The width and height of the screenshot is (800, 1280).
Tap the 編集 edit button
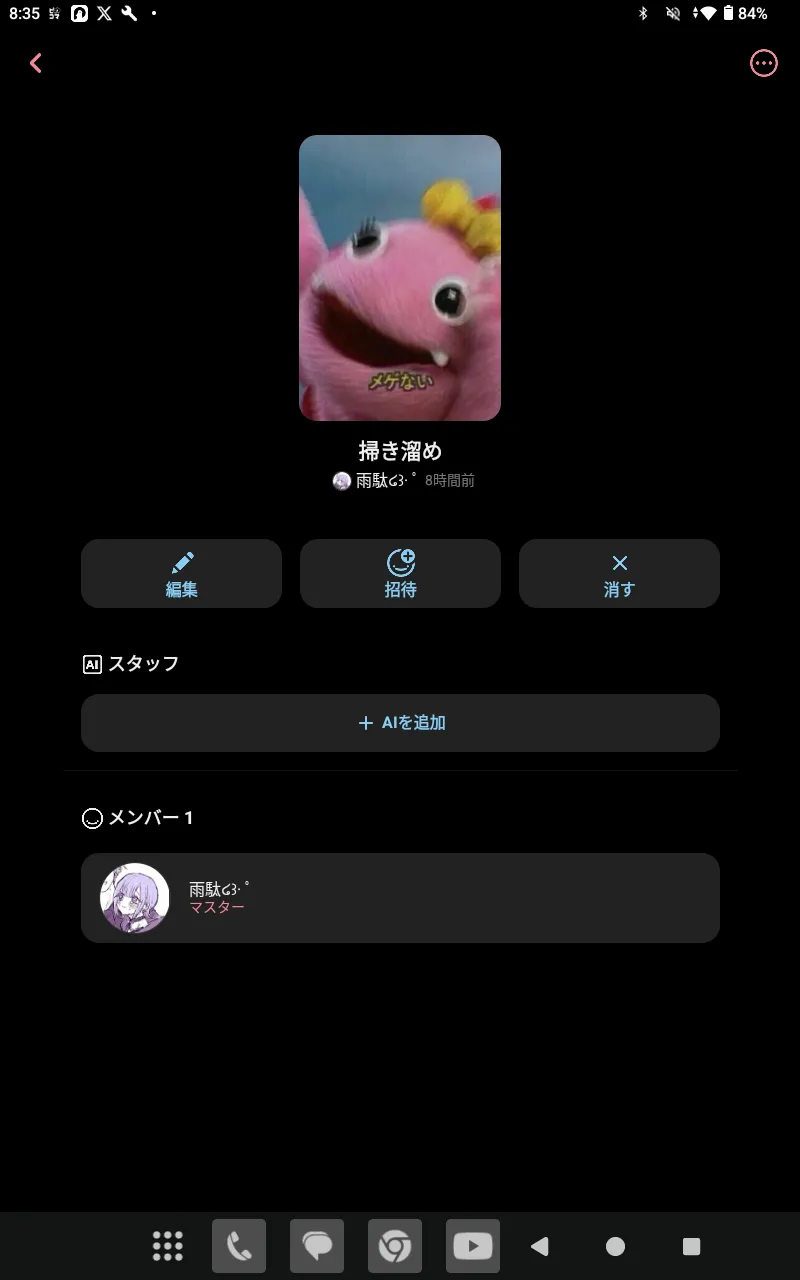181,573
